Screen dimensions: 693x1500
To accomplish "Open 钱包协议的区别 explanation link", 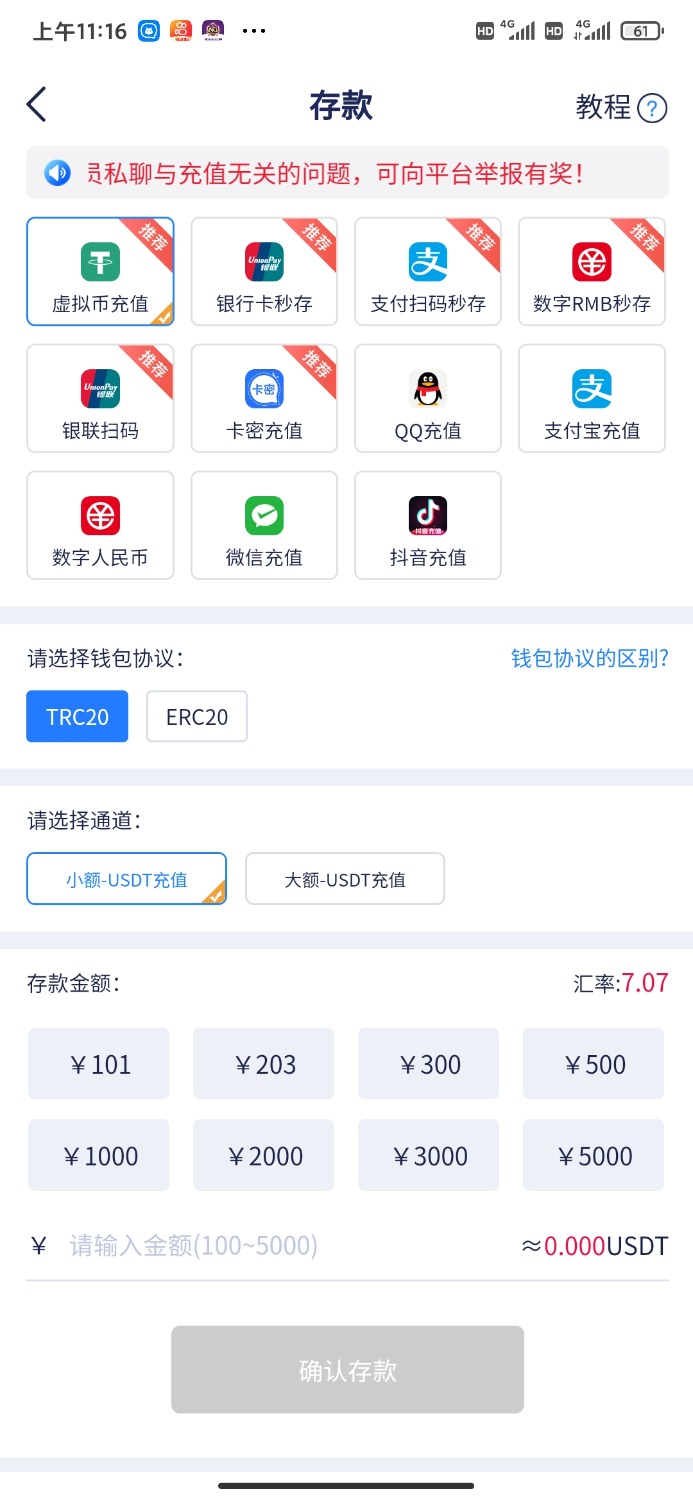I will [x=589, y=658].
